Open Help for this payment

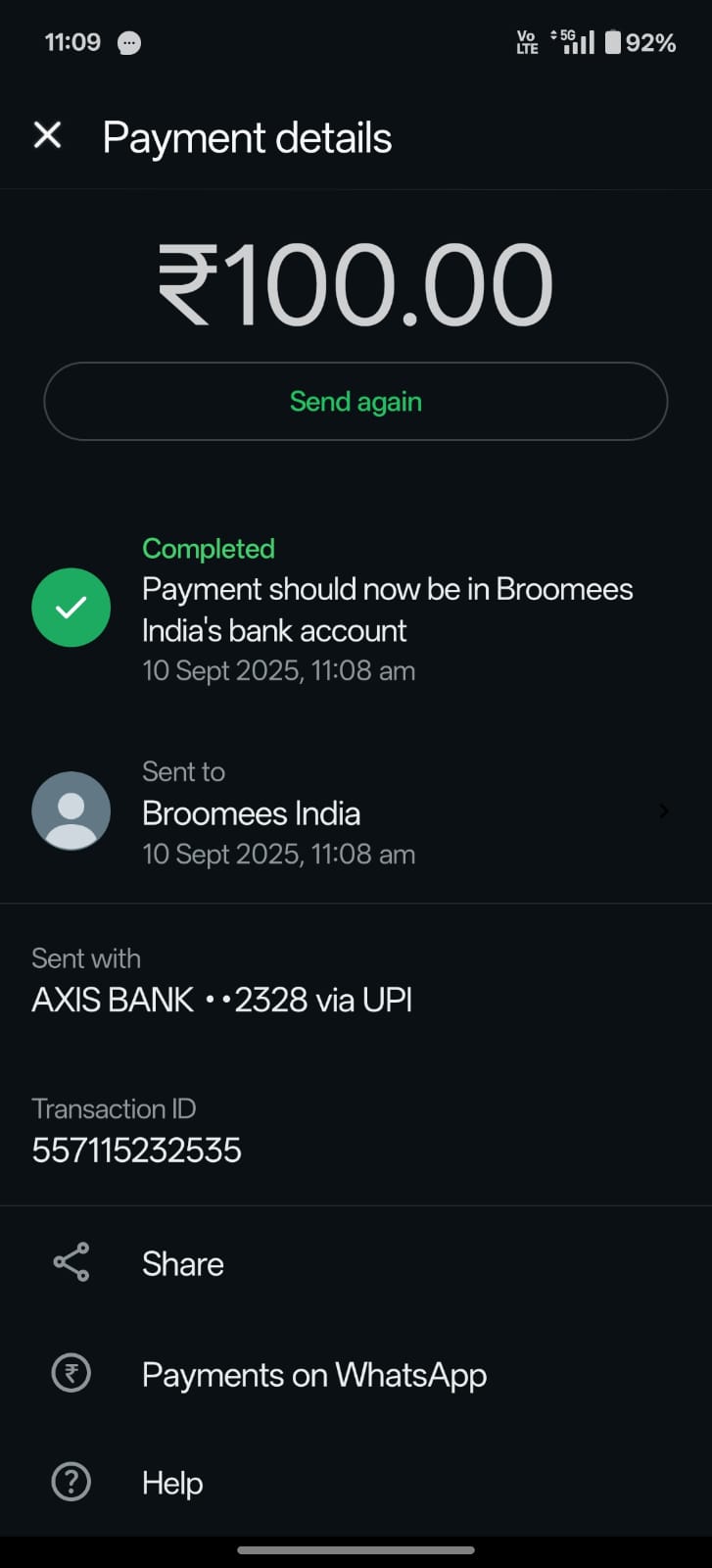pyautogui.click(x=356, y=1483)
